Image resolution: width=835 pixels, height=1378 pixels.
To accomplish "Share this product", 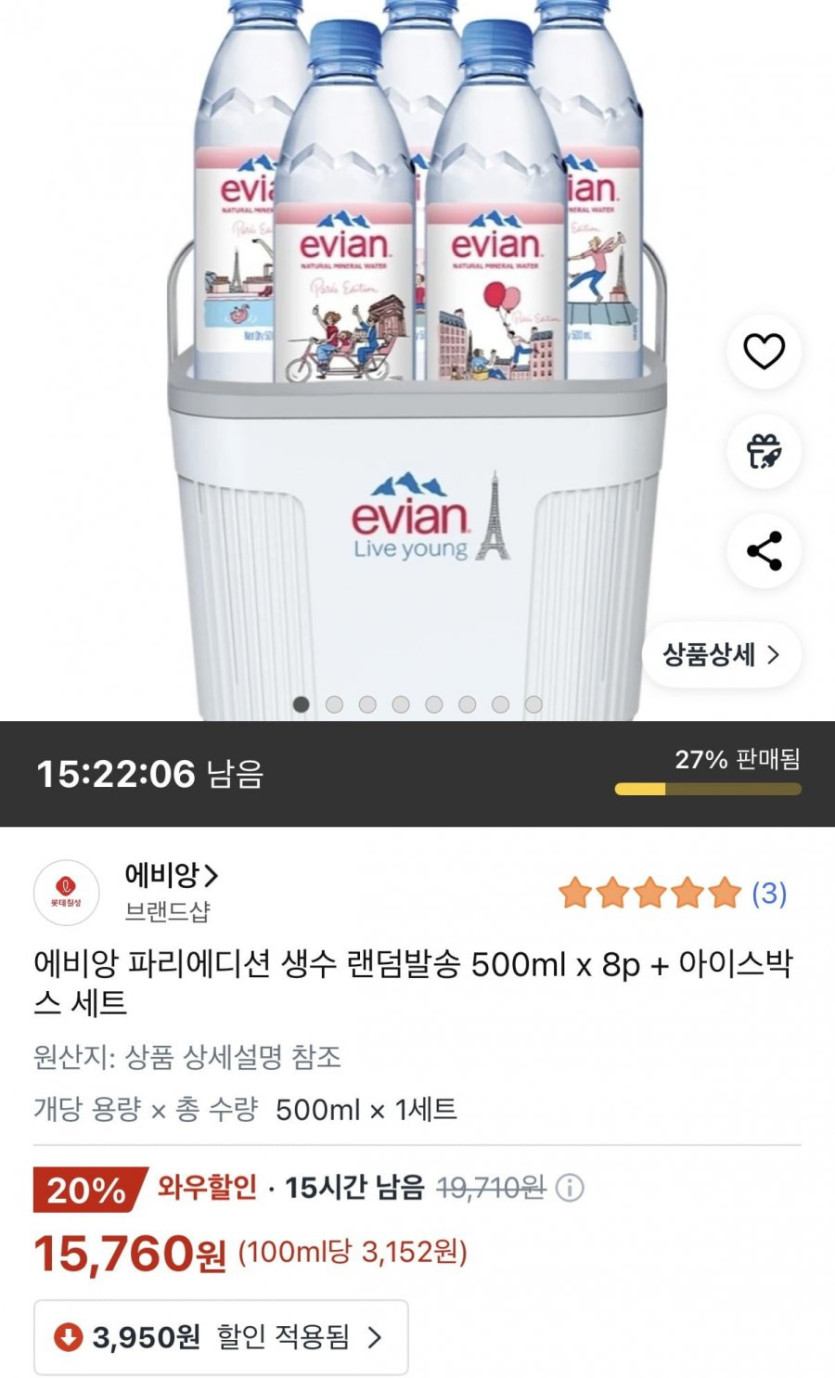I will click(764, 551).
